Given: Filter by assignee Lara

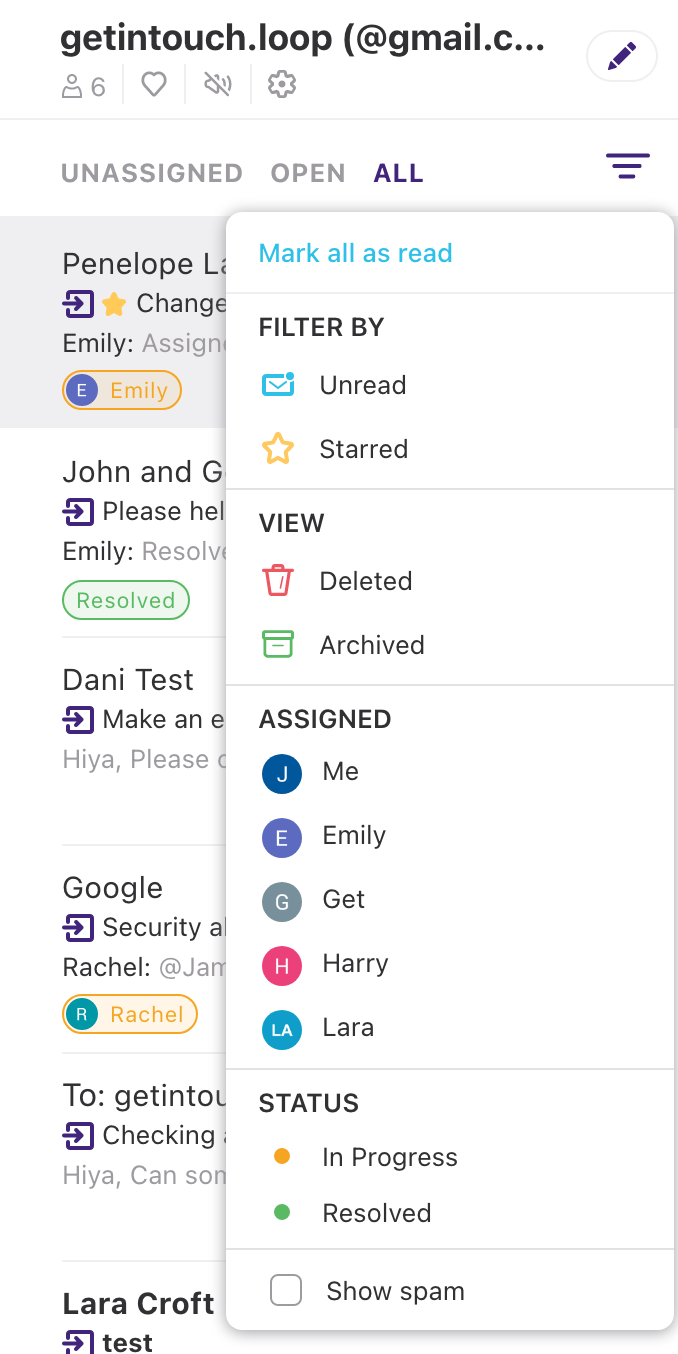Looking at the screenshot, I should (x=347, y=1028).
